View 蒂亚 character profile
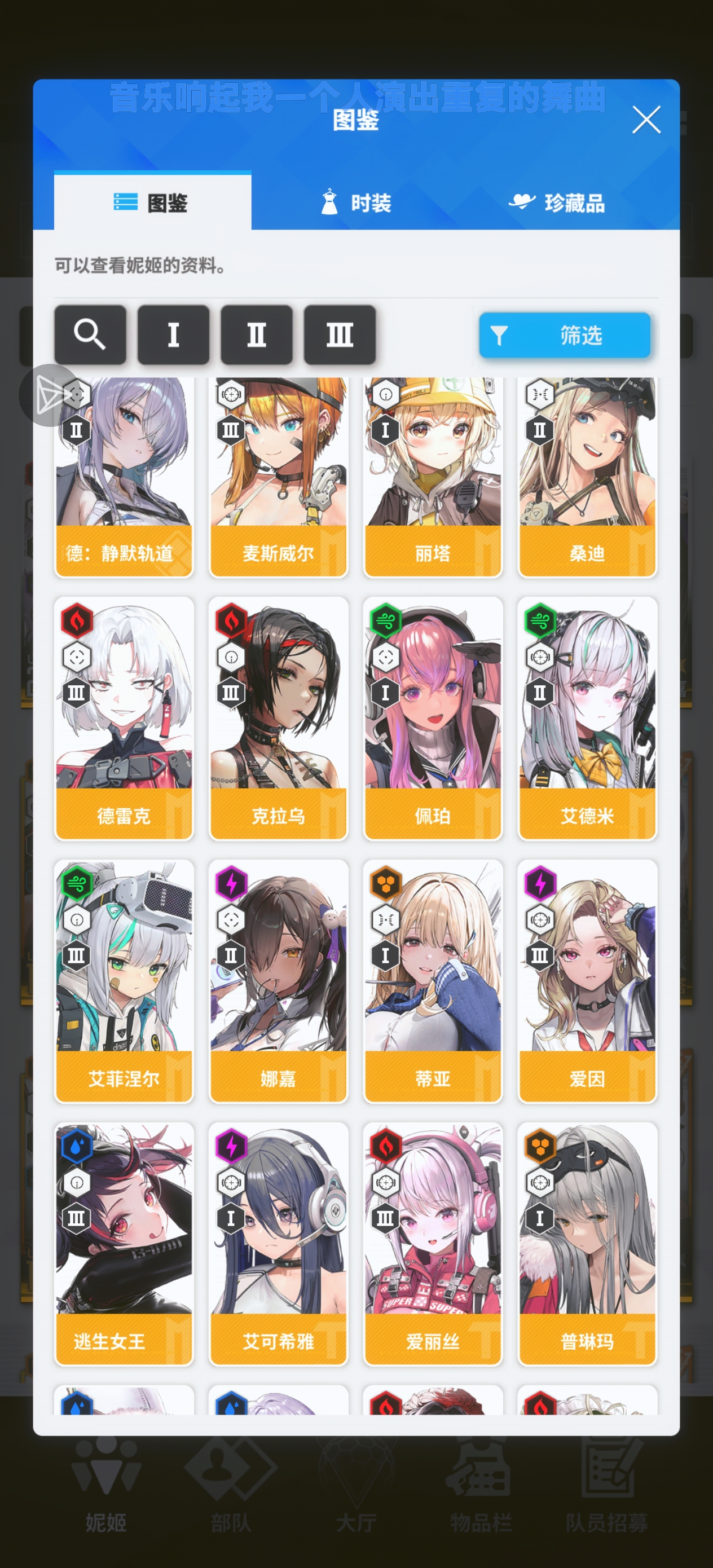Screen dimensions: 713x1568 (432, 980)
